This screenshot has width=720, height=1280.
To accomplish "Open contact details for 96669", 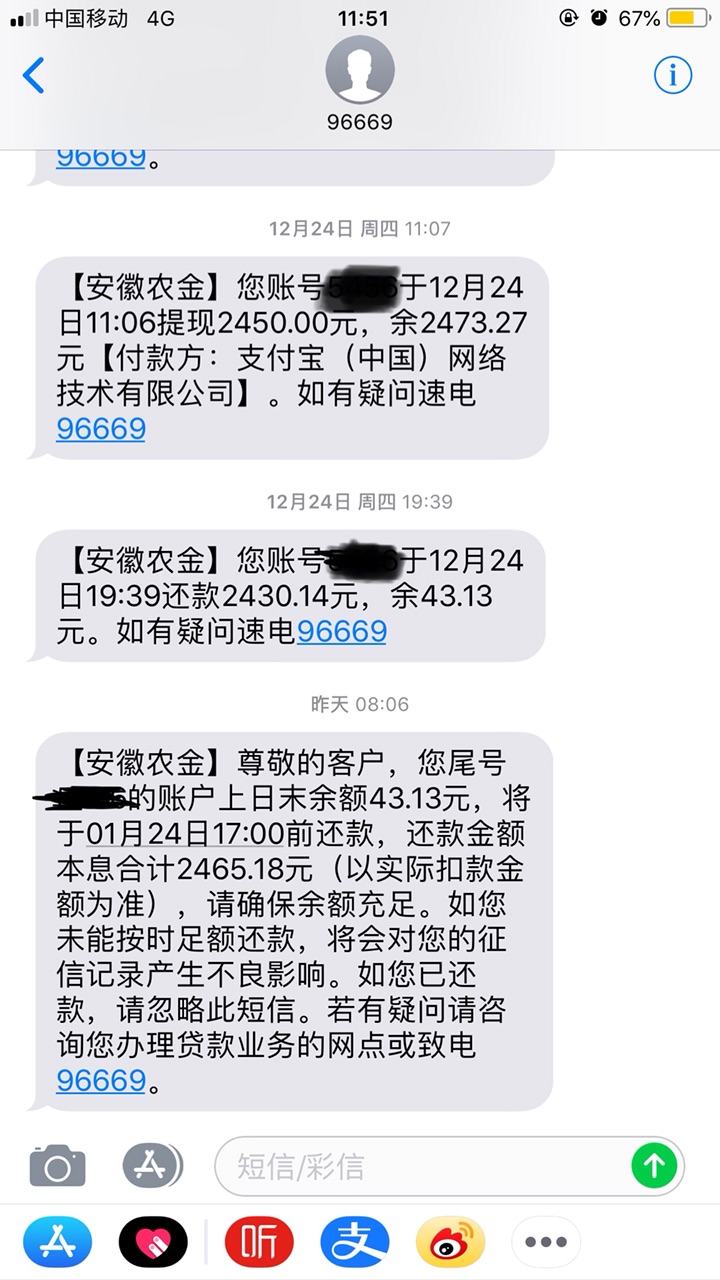I will coord(360,85).
